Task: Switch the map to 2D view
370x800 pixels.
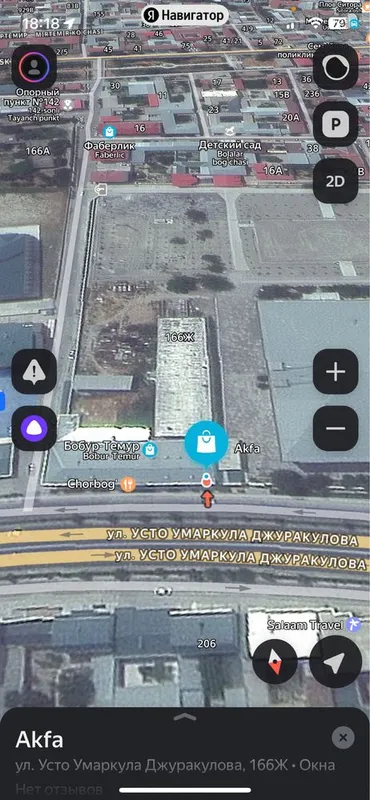Action: [x=335, y=181]
